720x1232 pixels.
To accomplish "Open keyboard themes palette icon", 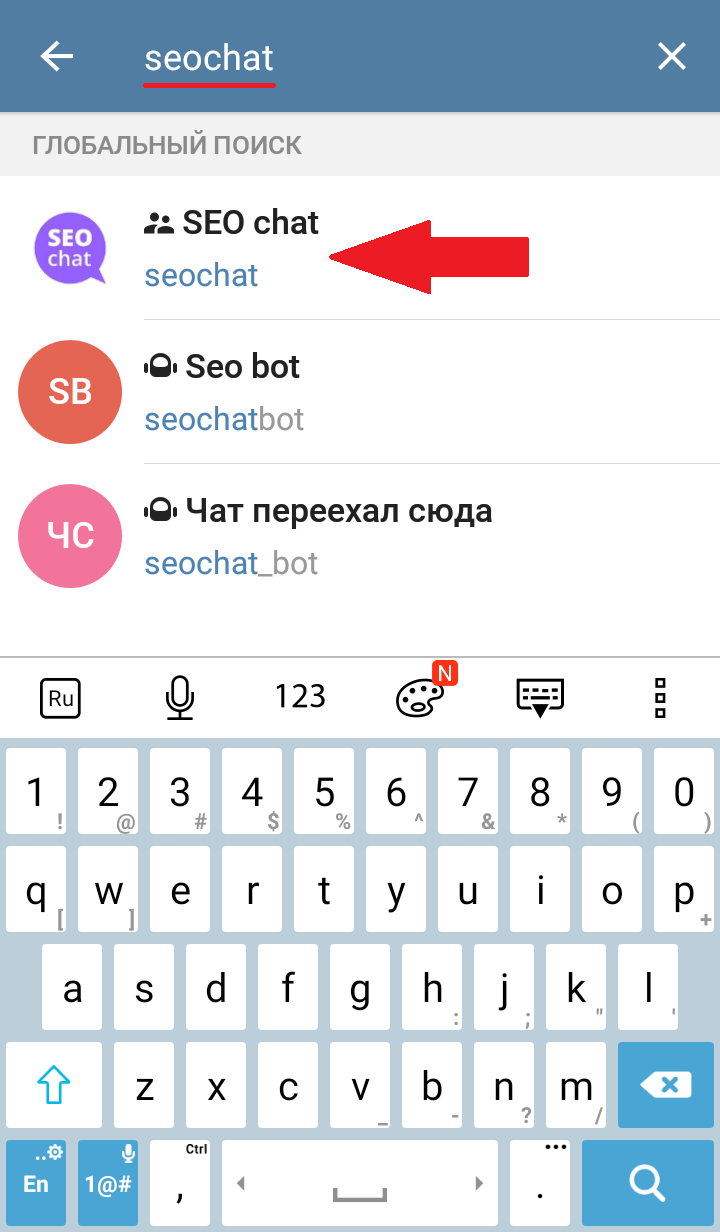I will coord(421,695).
